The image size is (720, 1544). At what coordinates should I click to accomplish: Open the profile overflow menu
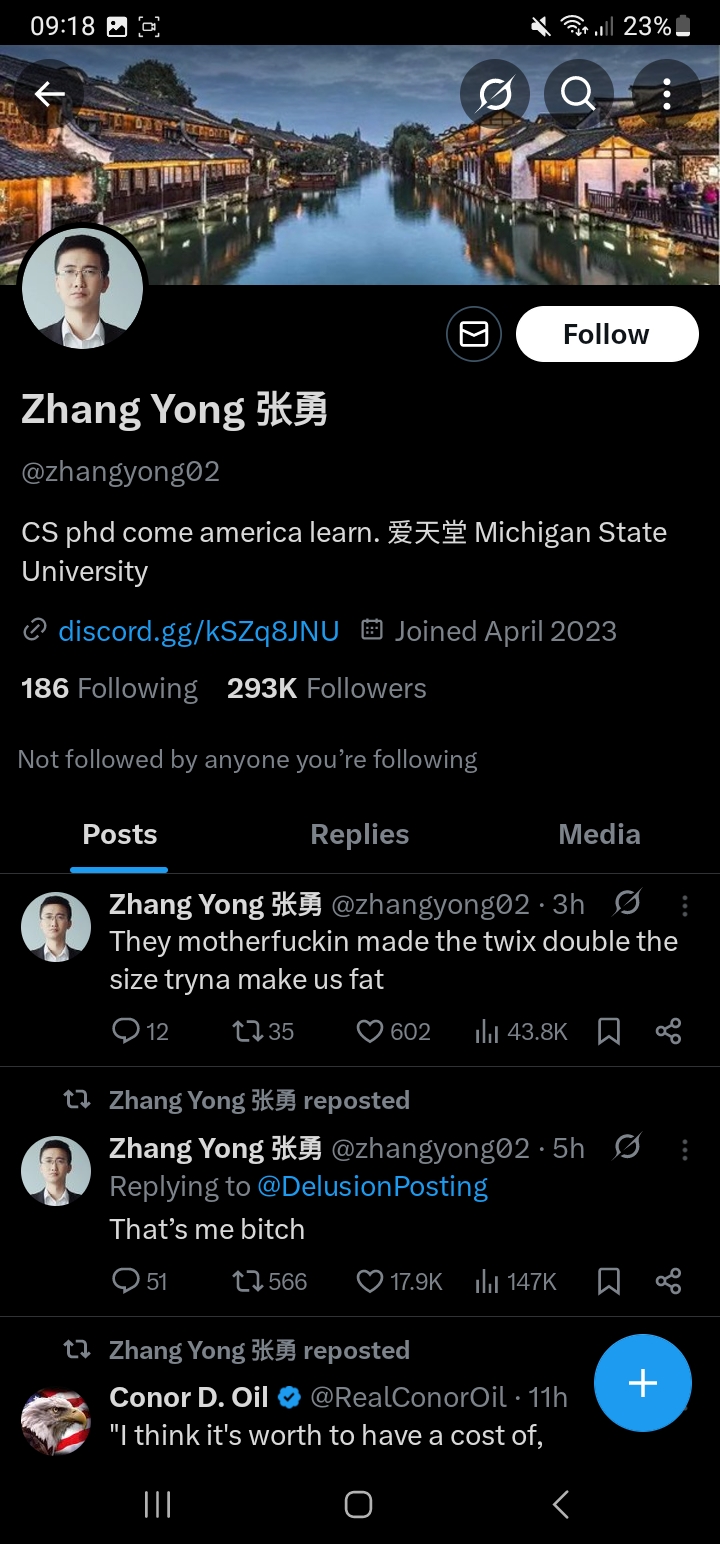(666, 94)
